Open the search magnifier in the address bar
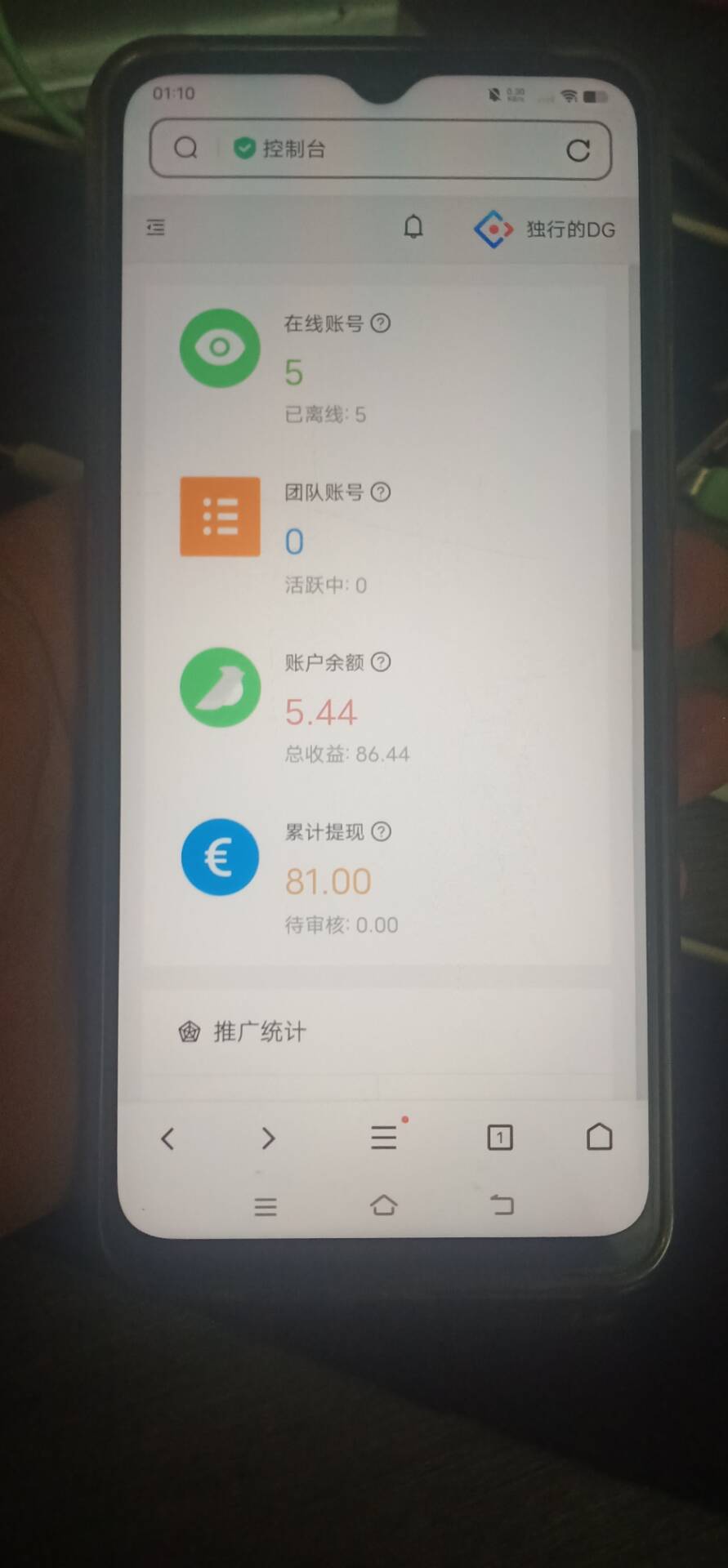Image resolution: width=728 pixels, height=1568 pixels. tap(186, 148)
